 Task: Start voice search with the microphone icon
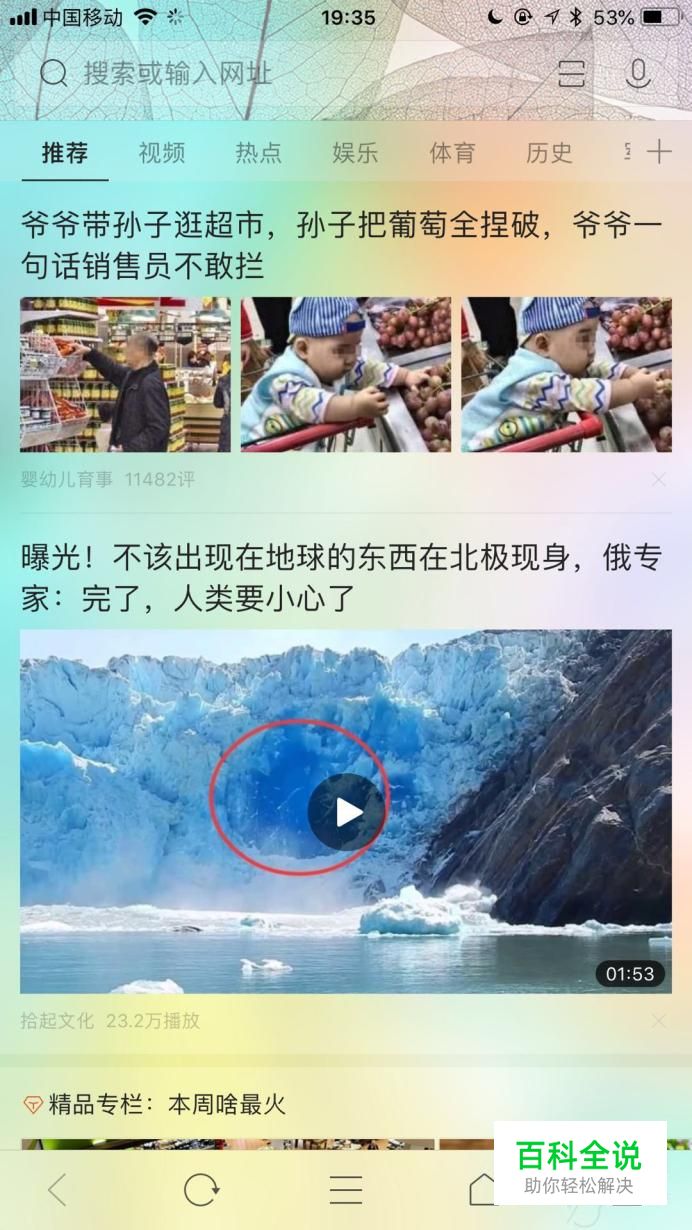(637, 74)
